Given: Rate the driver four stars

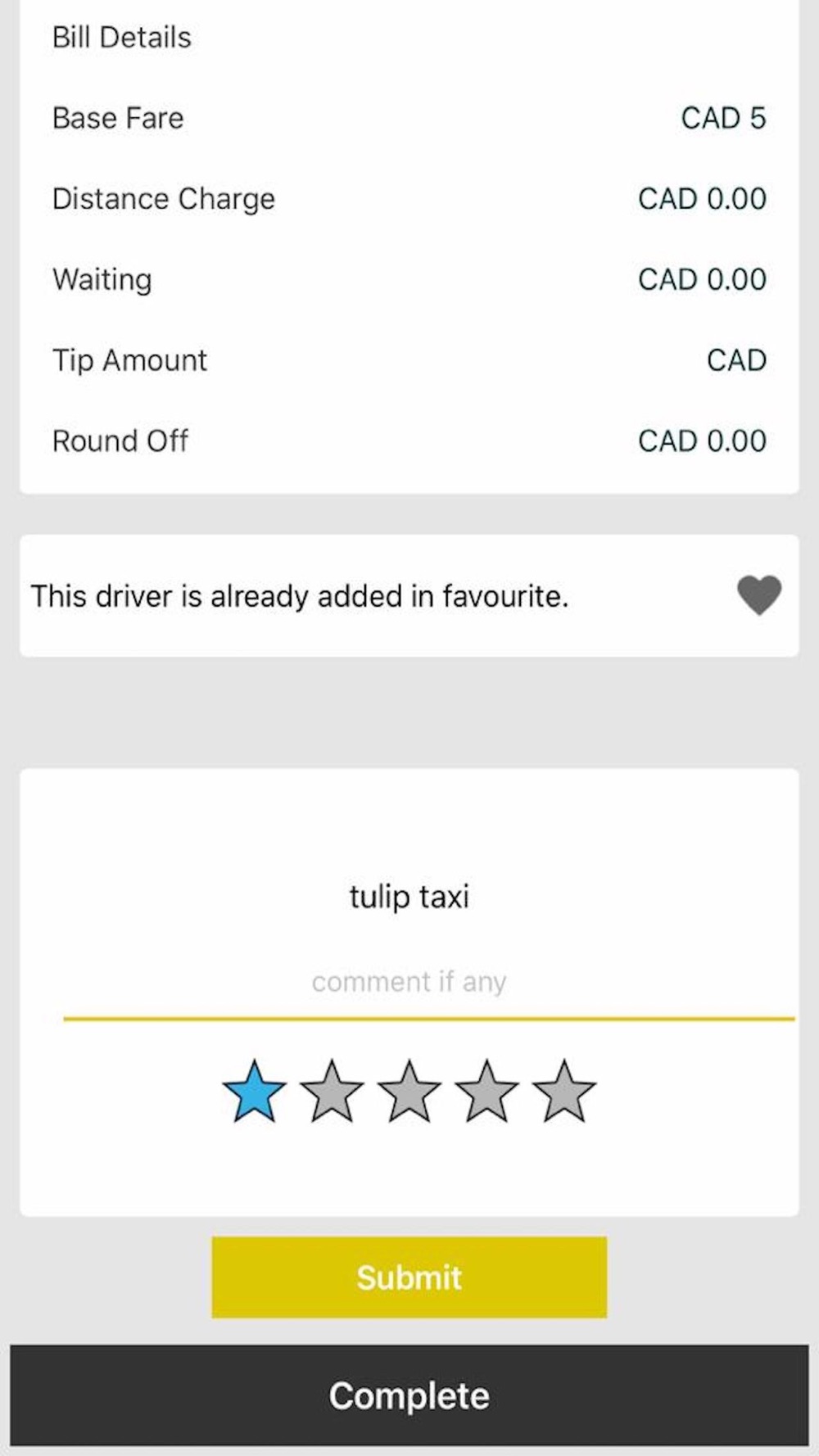Looking at the screenshot, I should 486,1092.
